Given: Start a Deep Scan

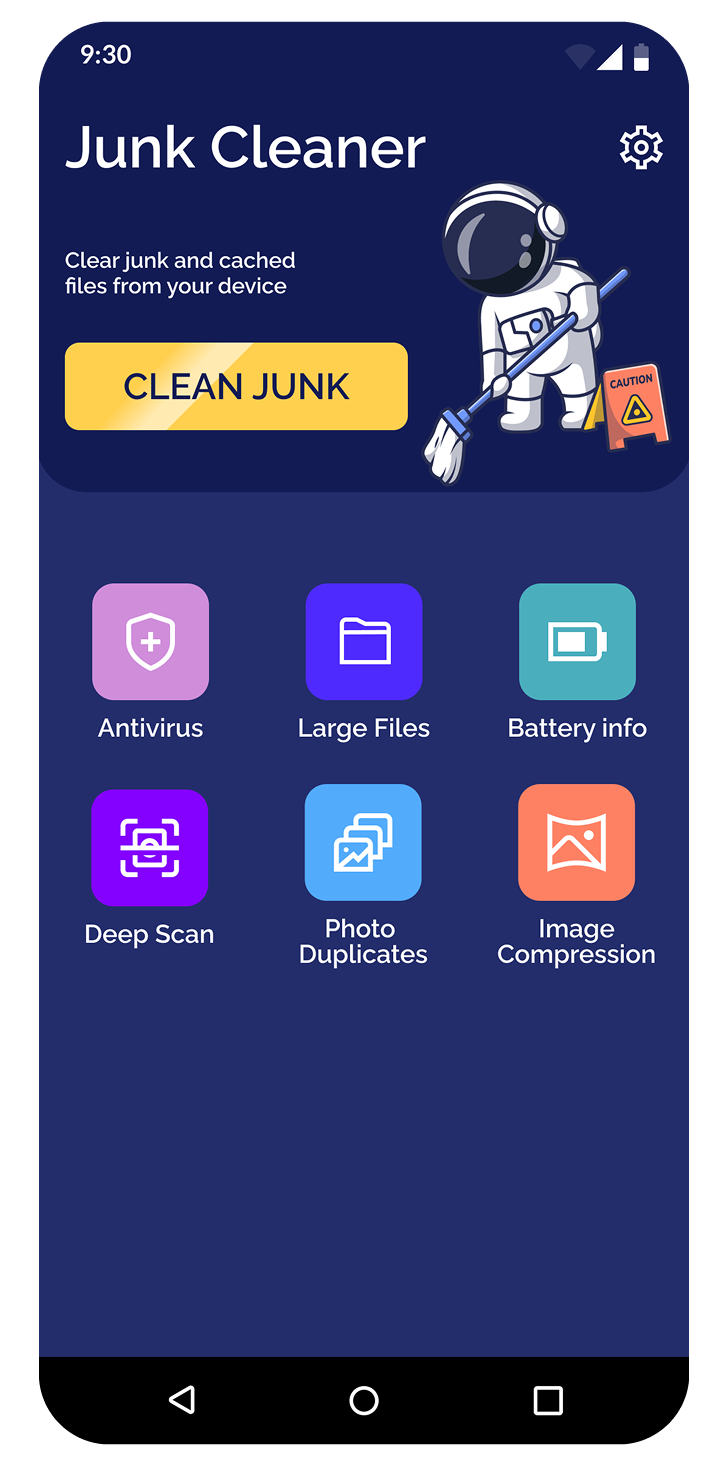Looking at the screenshot, I should [x=150, y=848].
